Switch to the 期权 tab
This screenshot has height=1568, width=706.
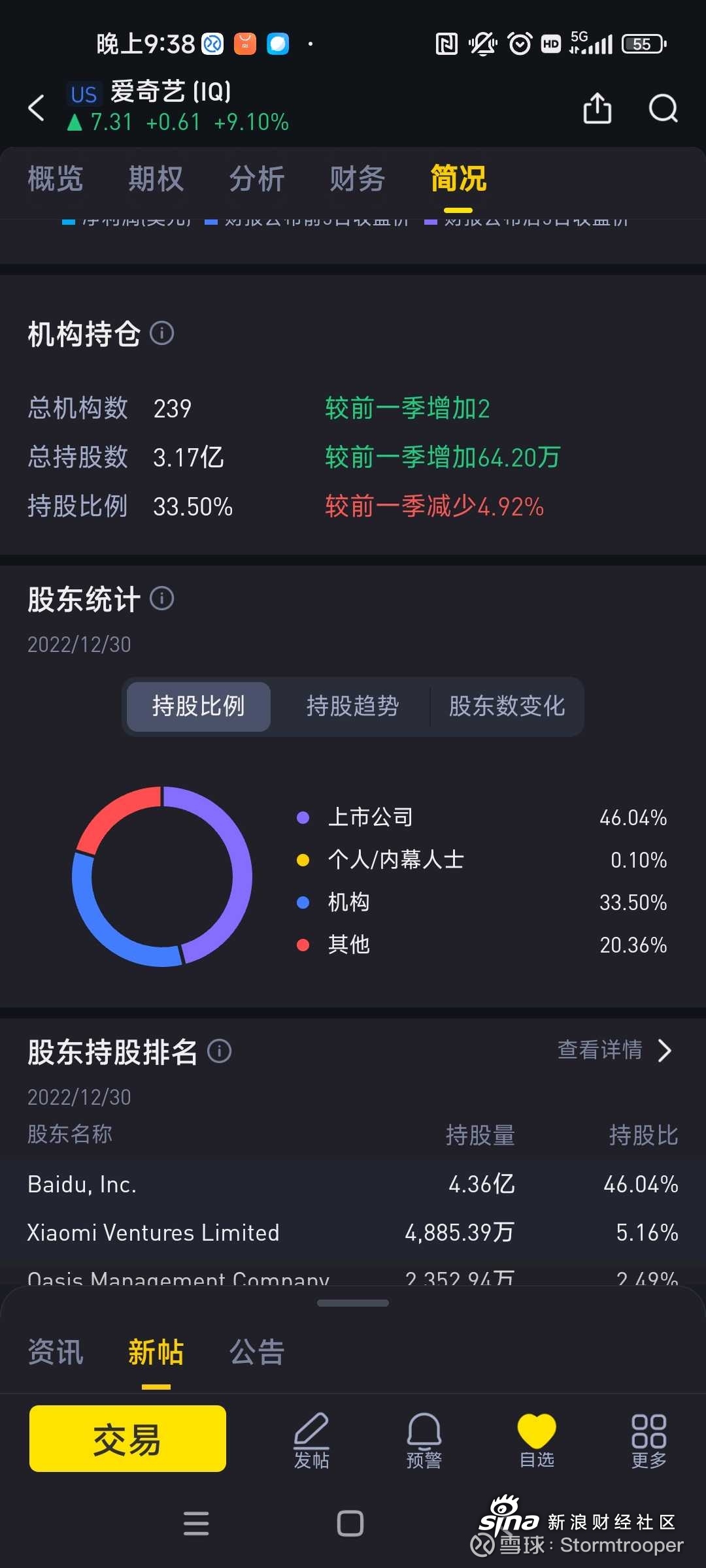[x=156, y=179]
